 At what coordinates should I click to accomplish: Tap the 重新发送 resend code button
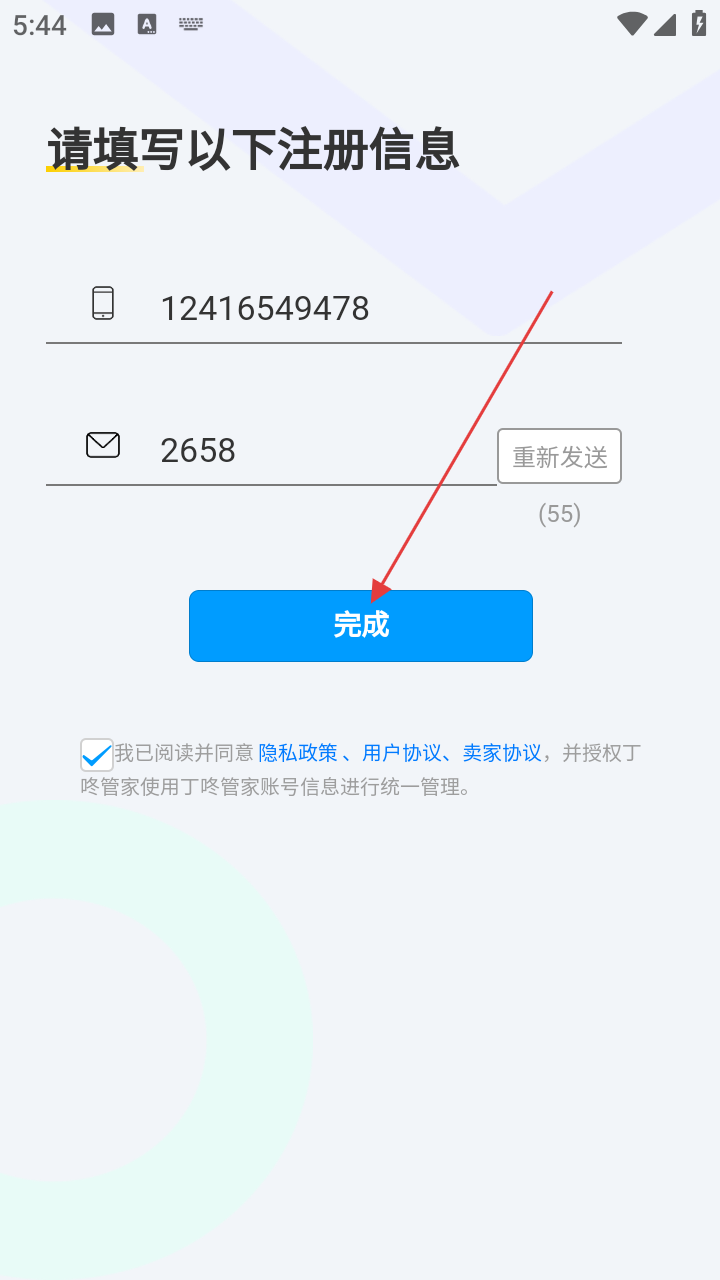[559, 456]
